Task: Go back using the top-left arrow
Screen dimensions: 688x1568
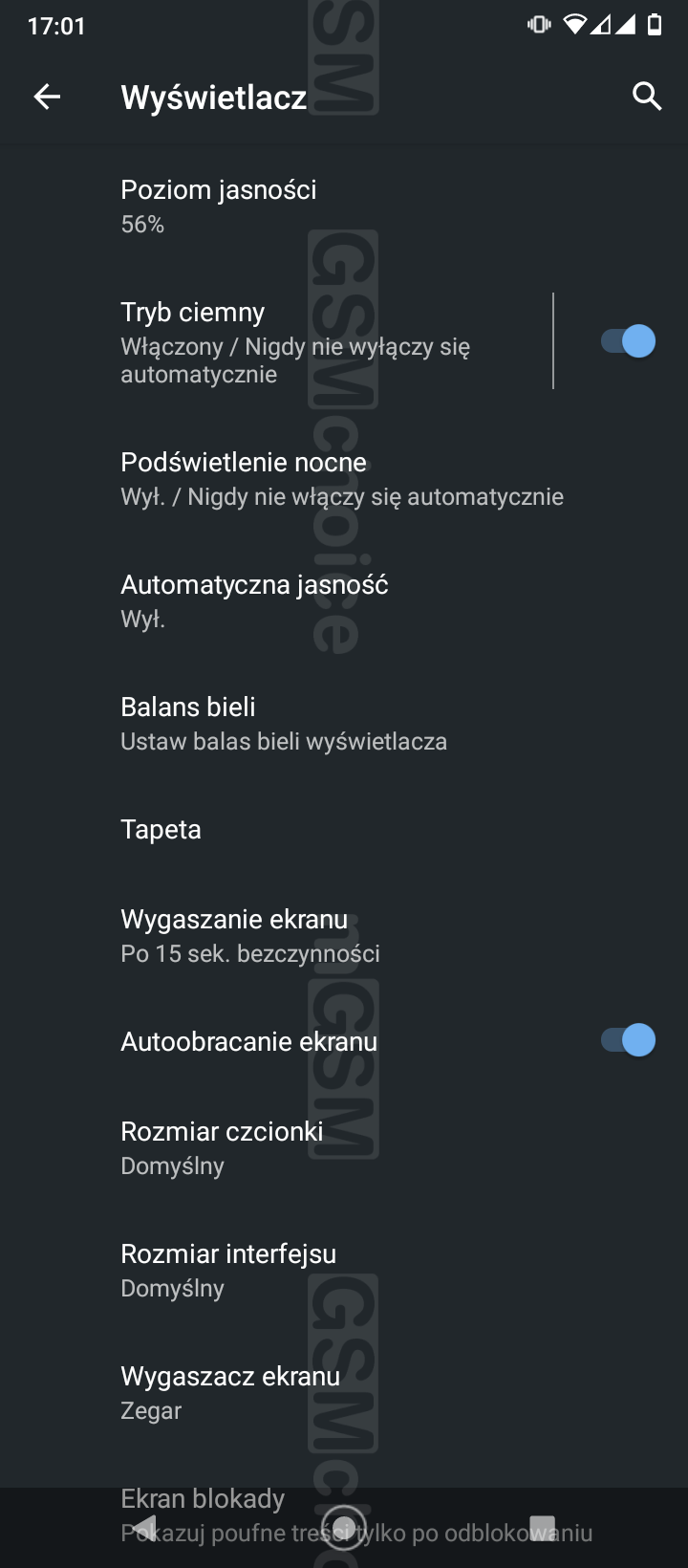Action: click(x=47, y=97)
